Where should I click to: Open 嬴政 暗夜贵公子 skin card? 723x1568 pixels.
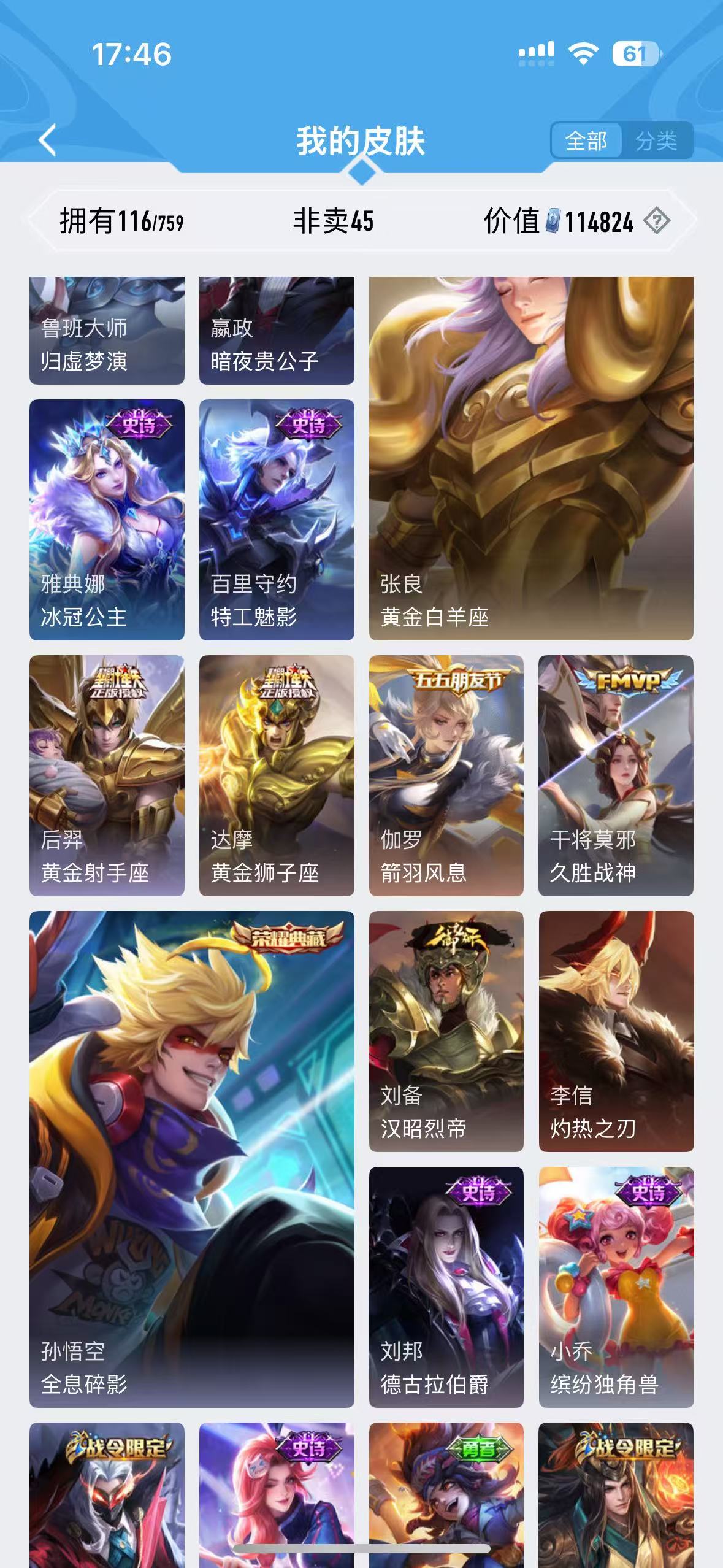coord(277,331)
